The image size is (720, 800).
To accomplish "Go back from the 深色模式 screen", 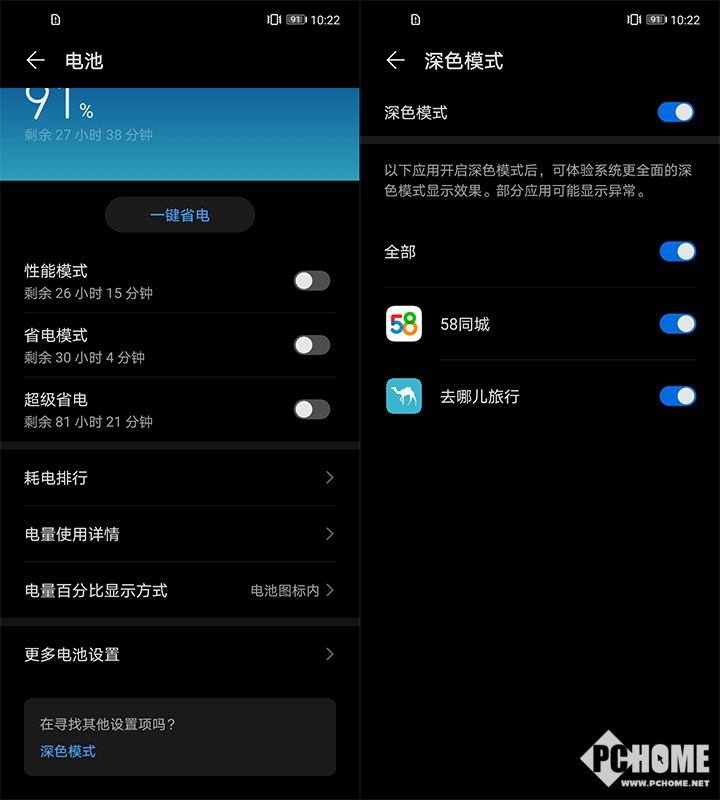I will coord(396,61).
